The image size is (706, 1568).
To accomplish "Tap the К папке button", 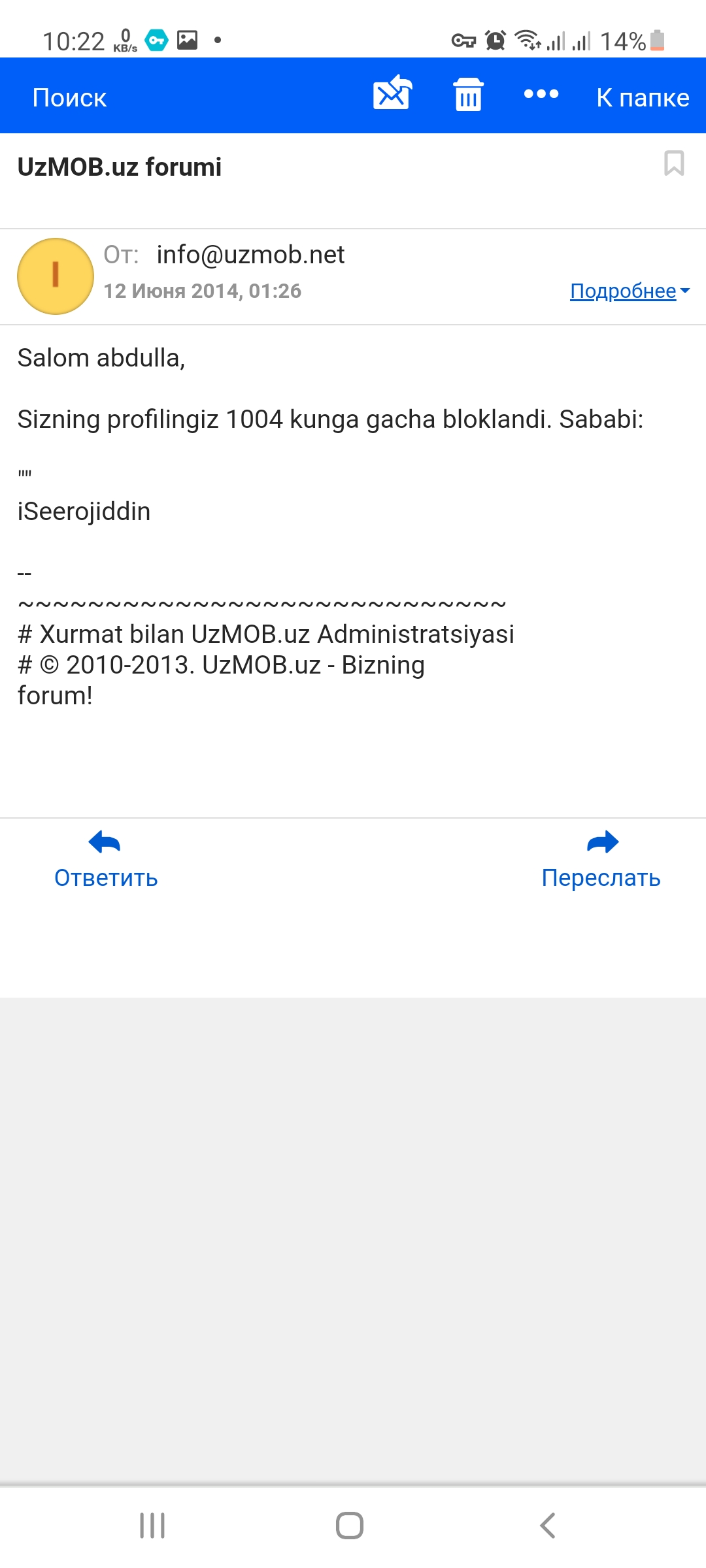I will click(643, 97).
